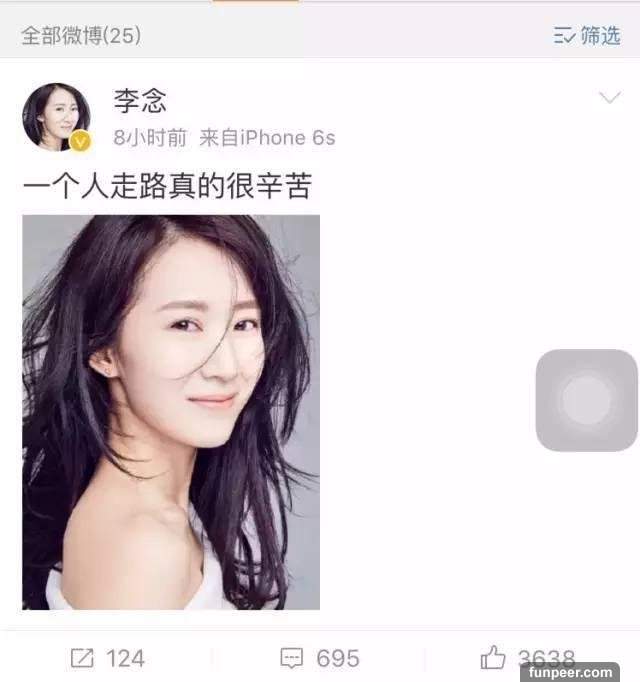Open the 695 comments on the post
Screen dimensions: 640x682
320,658
